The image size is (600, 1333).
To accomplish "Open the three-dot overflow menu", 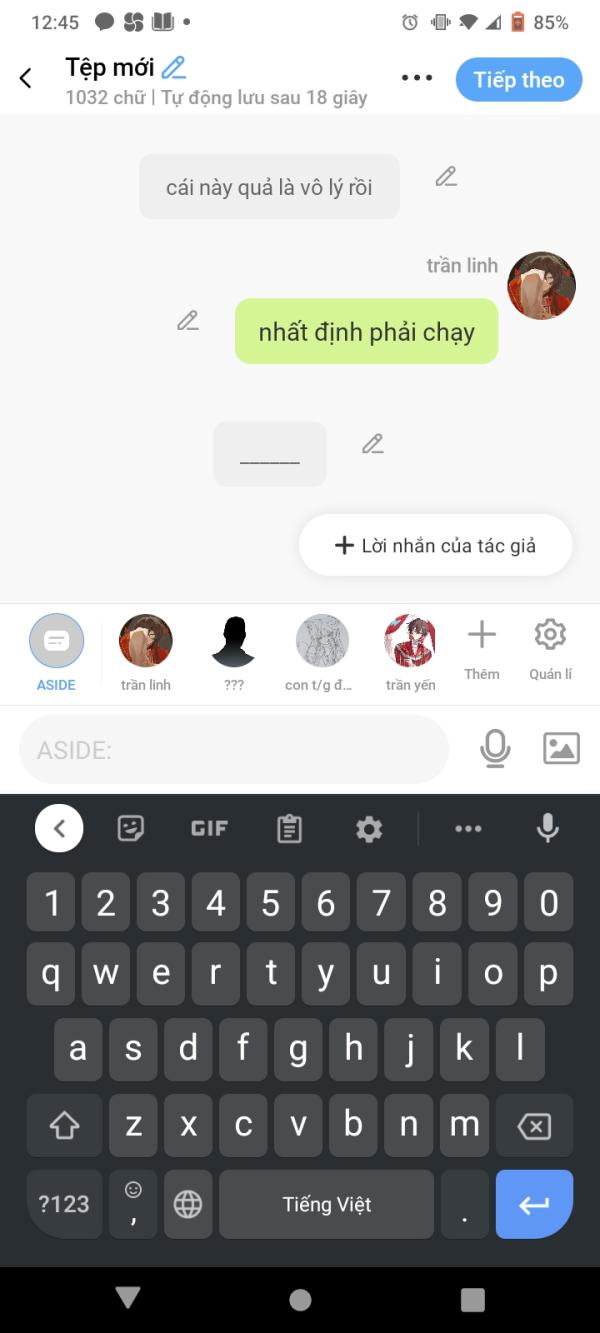I will click(x=416, y=79).
